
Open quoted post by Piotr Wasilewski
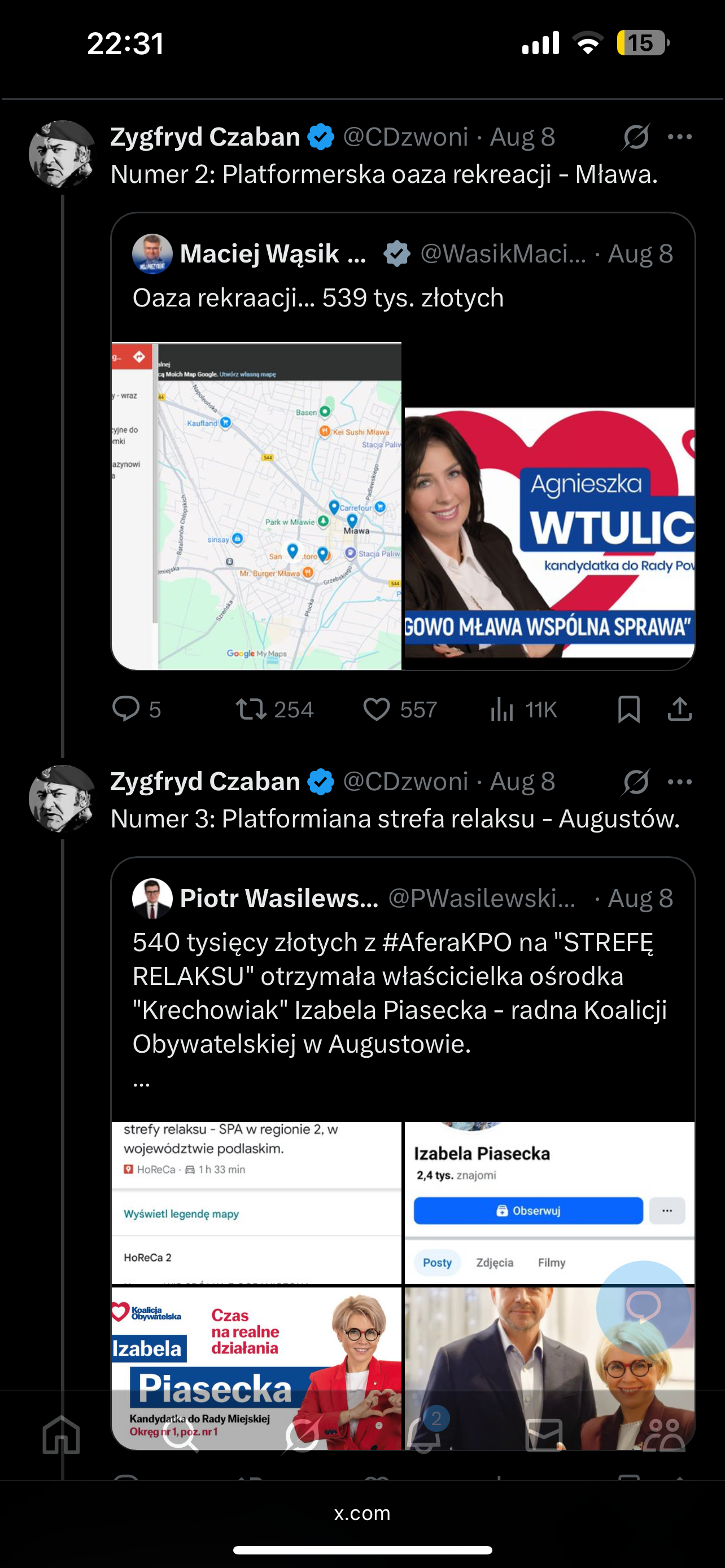[402, 992]
